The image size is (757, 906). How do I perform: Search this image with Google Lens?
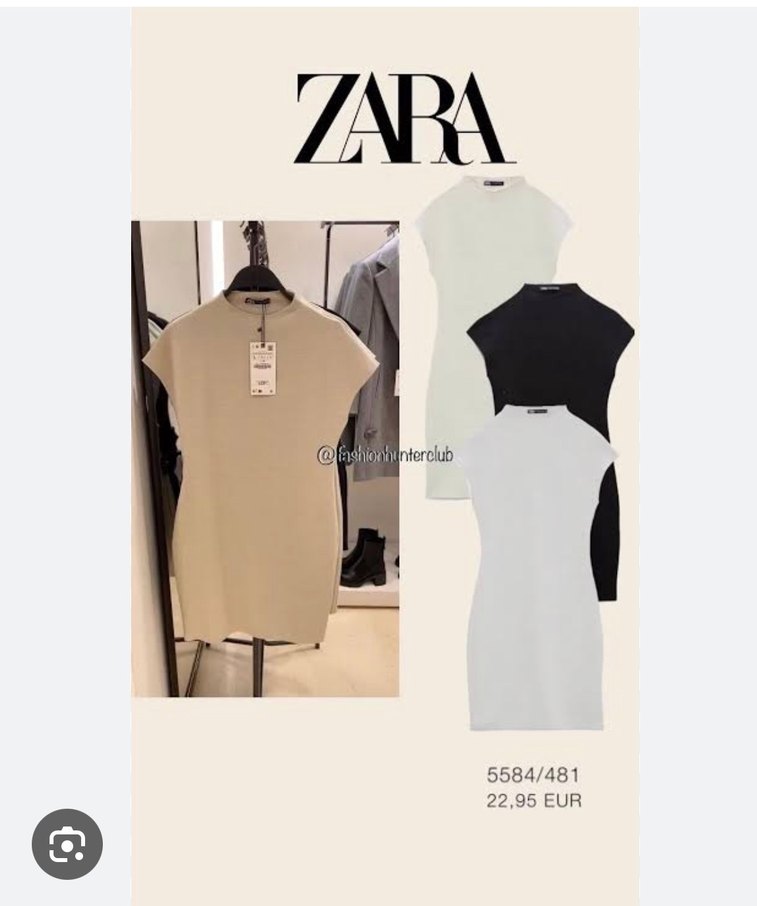click(67, 844)
